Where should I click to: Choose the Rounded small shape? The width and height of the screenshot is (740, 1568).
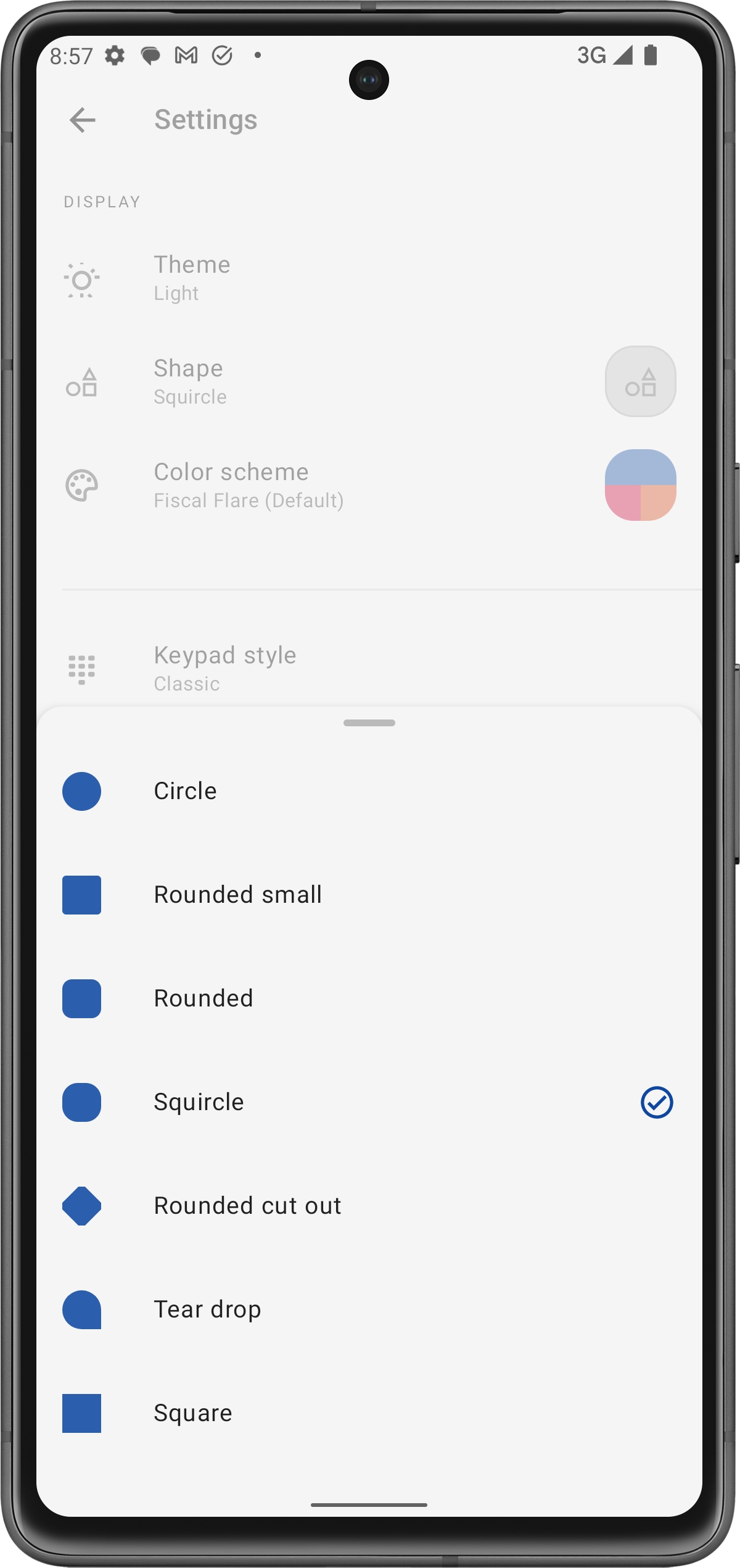[x=237, y=895]
